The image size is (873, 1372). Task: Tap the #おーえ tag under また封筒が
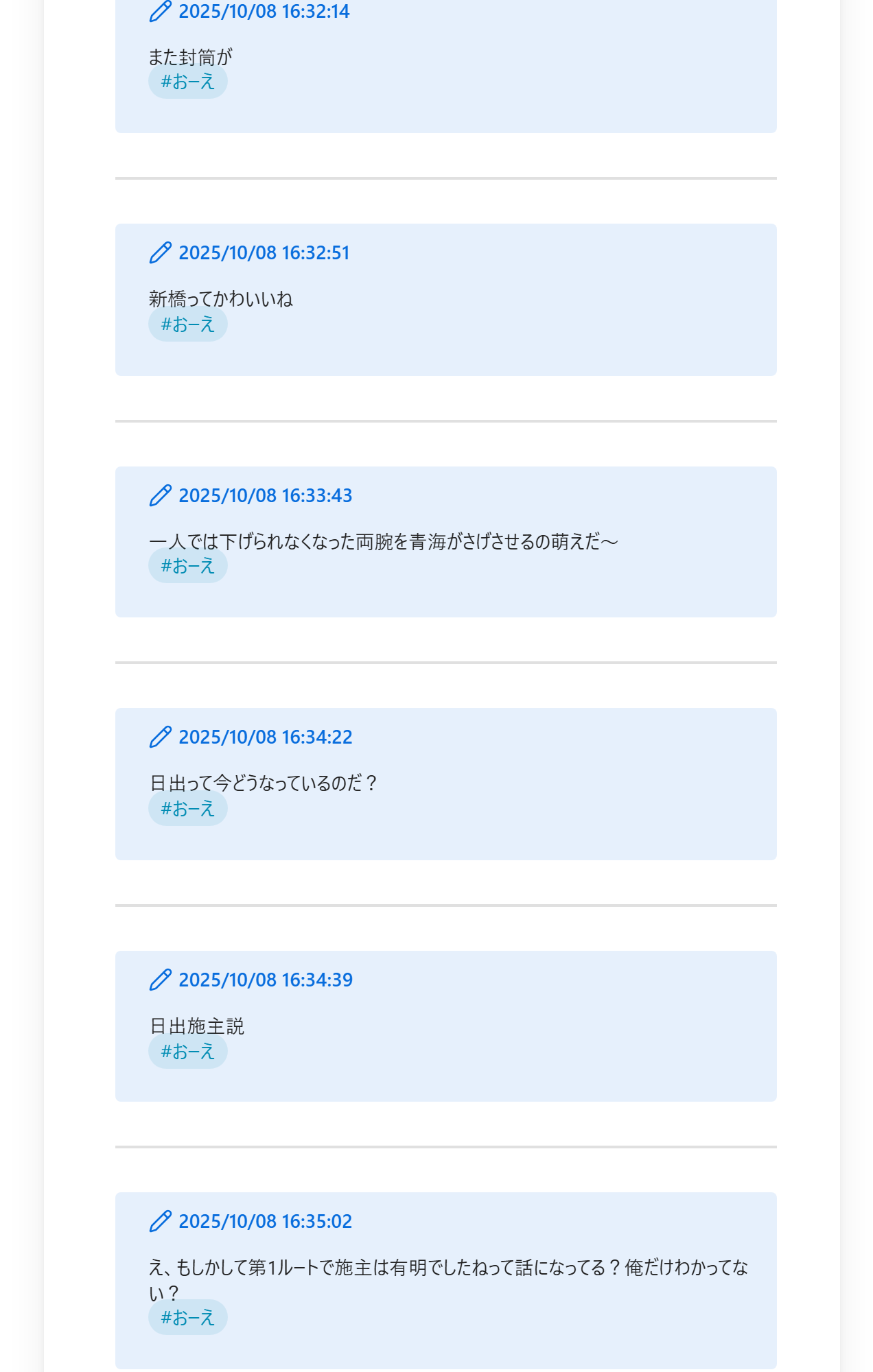click(187, 82)
